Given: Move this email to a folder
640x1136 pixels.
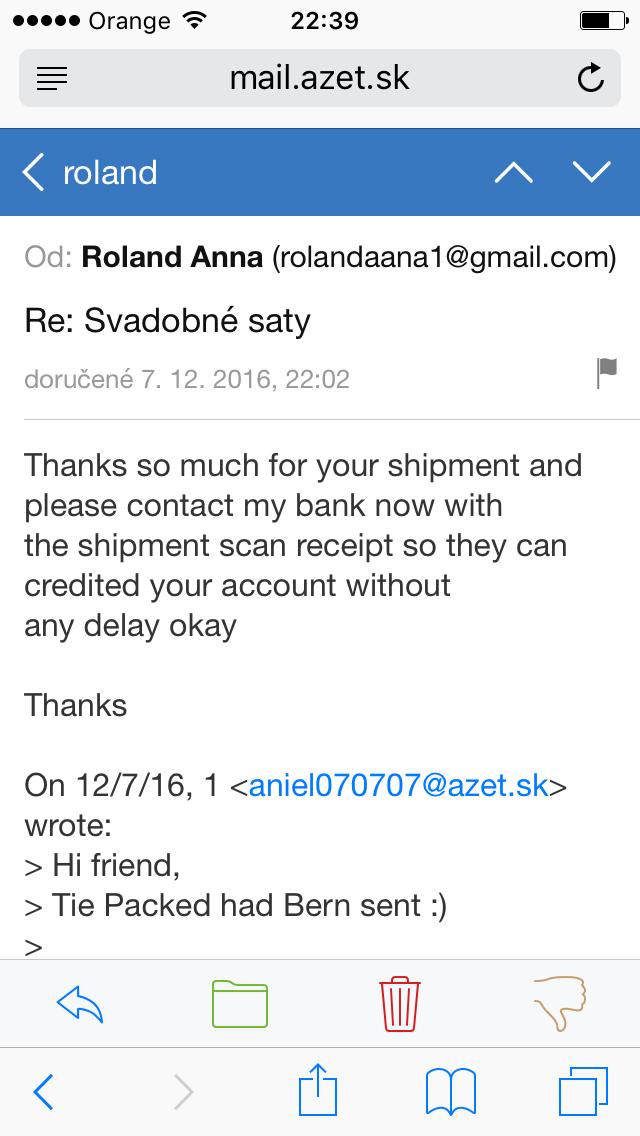Looking at the screenshot, I should tap(240, 1003).
